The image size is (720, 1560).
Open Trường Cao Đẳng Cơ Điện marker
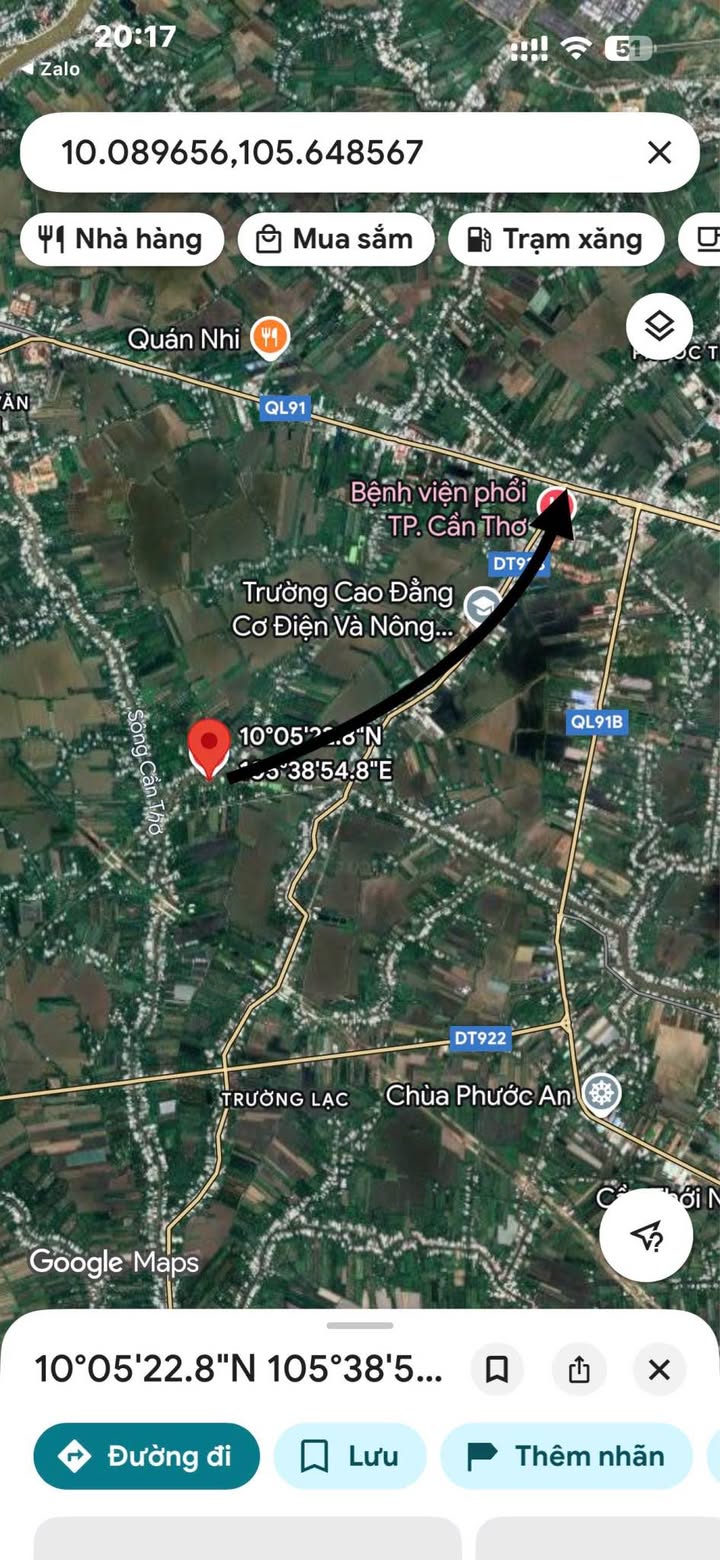(482, 606)
